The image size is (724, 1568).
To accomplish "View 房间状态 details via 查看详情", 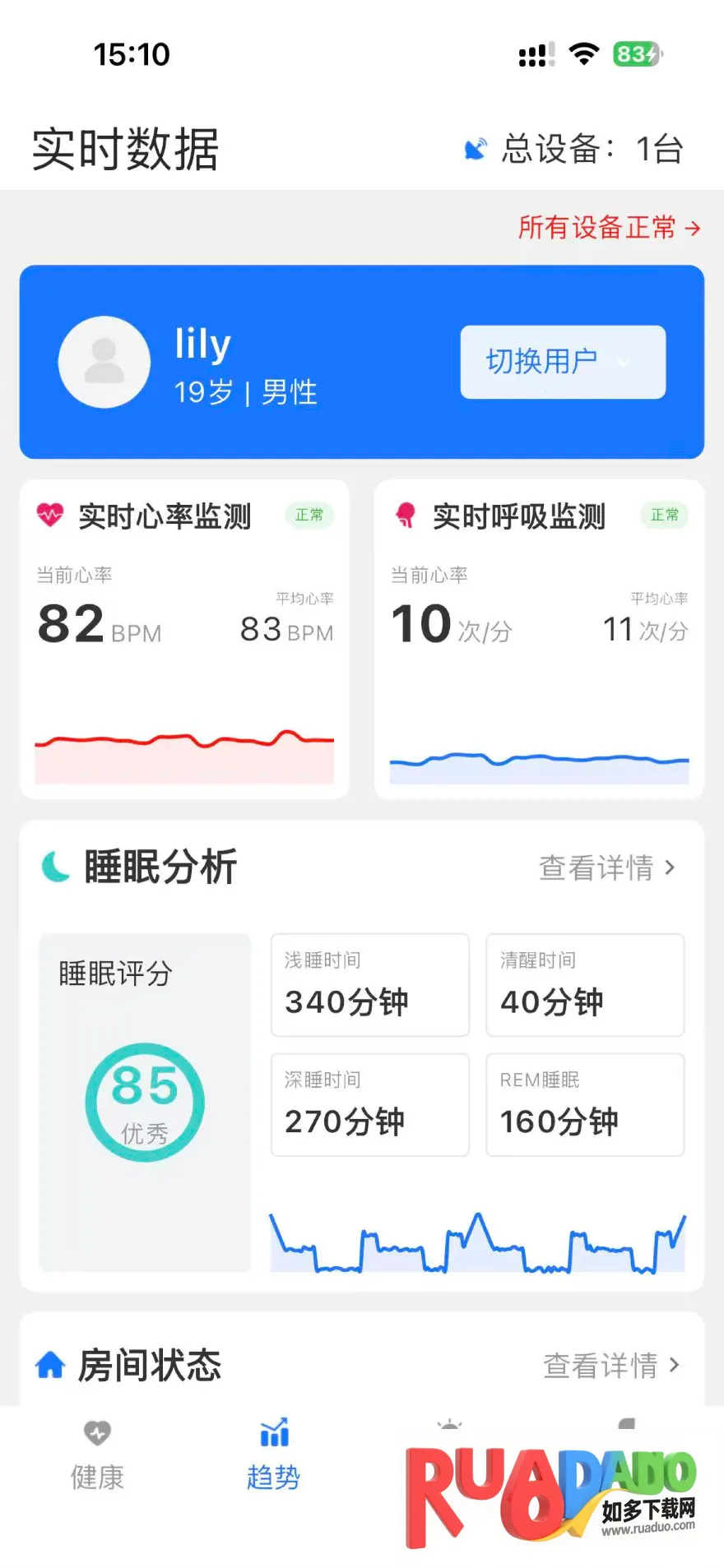I will pyautogui.click(x=611, y=1366).
